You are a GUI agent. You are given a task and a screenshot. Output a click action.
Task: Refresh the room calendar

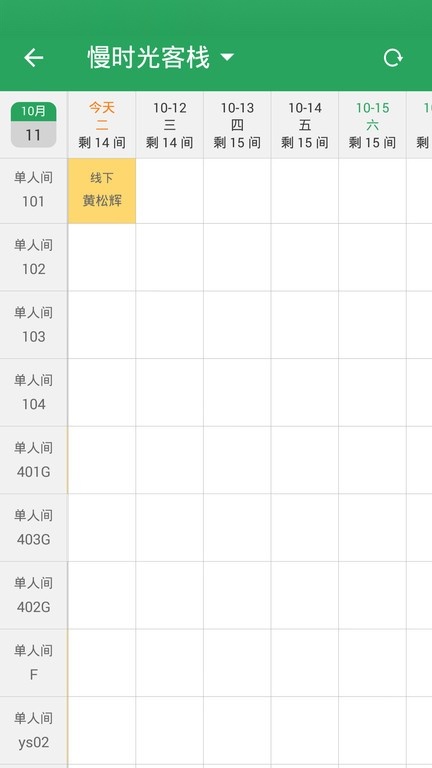(x=393, y=58)
